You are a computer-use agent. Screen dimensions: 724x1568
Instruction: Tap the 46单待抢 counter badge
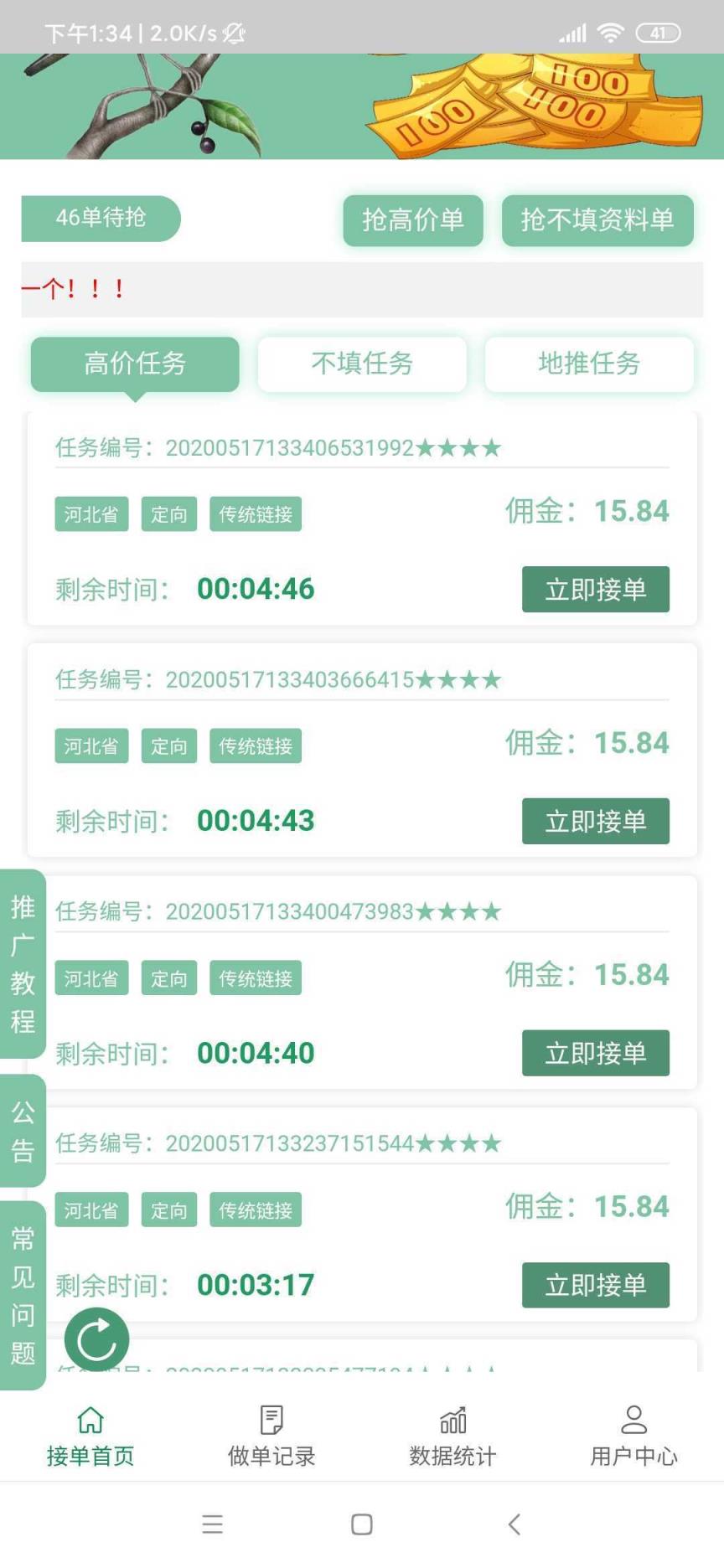coord(100,218)
